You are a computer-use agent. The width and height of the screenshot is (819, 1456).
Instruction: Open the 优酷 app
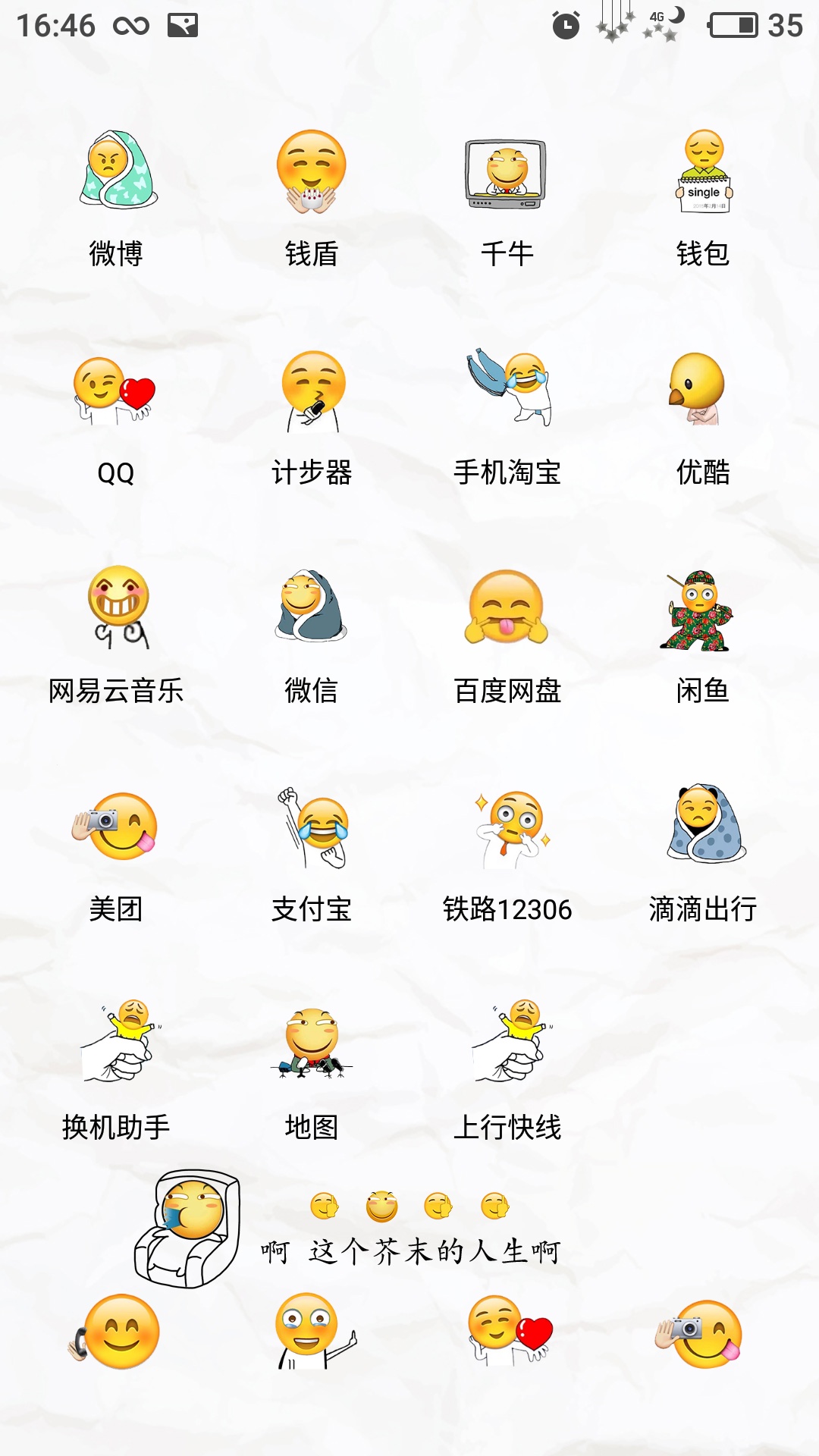pos(699,388)
